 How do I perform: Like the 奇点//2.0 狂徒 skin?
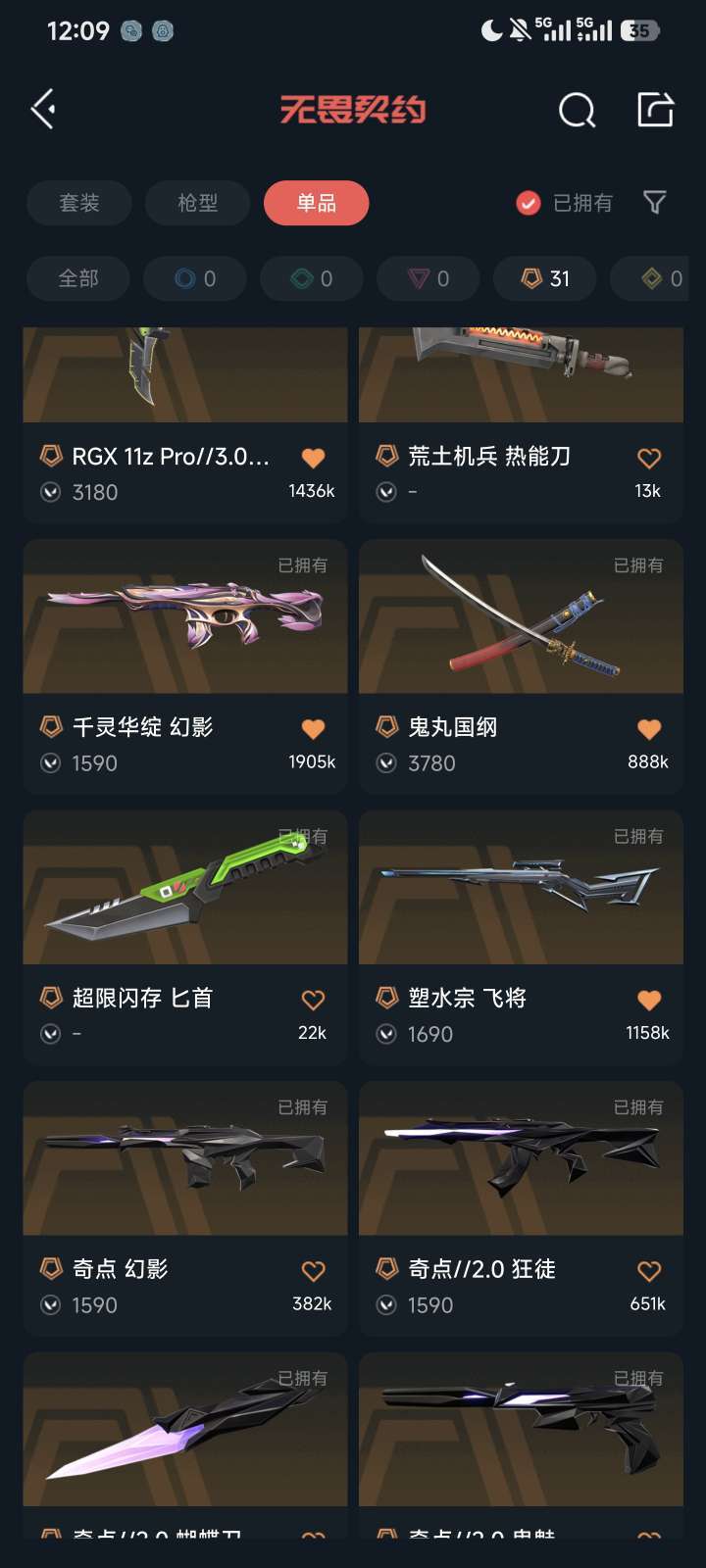[x=649, y=1271]
